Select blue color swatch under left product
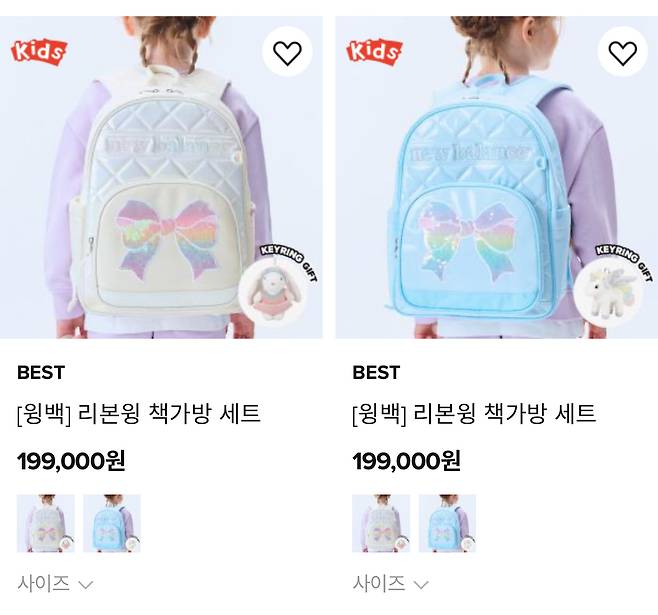Screen dimensions: 658x615 click(111, 523)
